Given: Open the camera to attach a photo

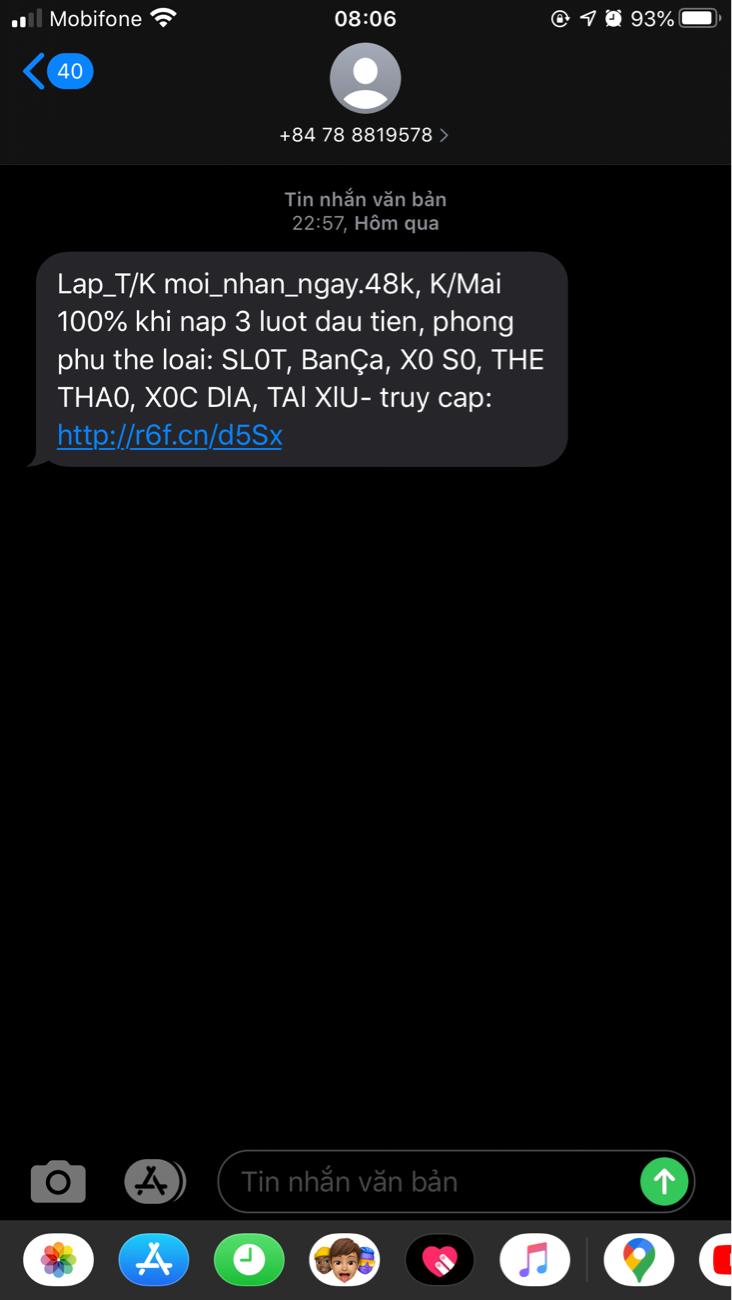Looking at the screenshot, I should coord(58,1182).
